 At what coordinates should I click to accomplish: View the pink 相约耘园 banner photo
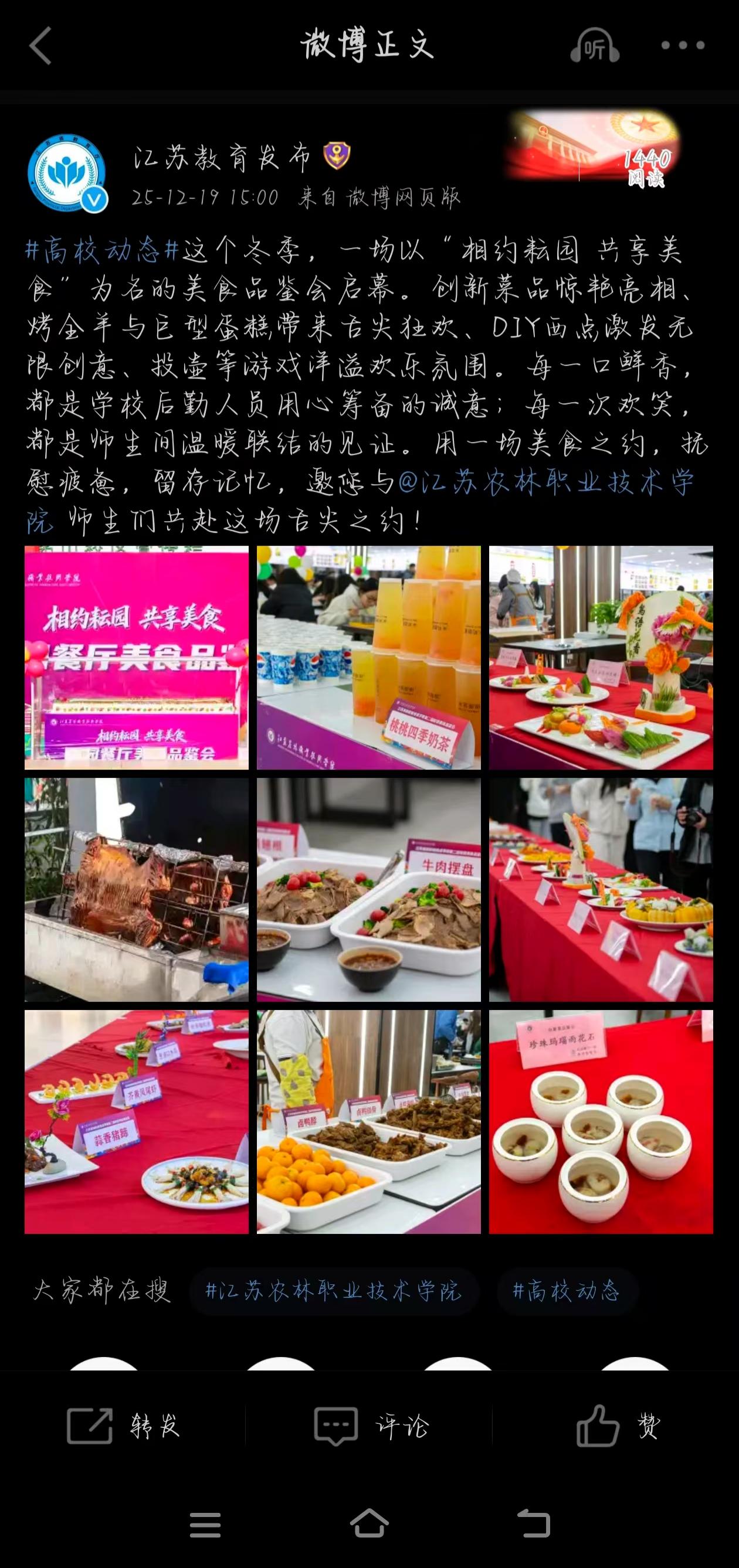(x=137, y=658)
